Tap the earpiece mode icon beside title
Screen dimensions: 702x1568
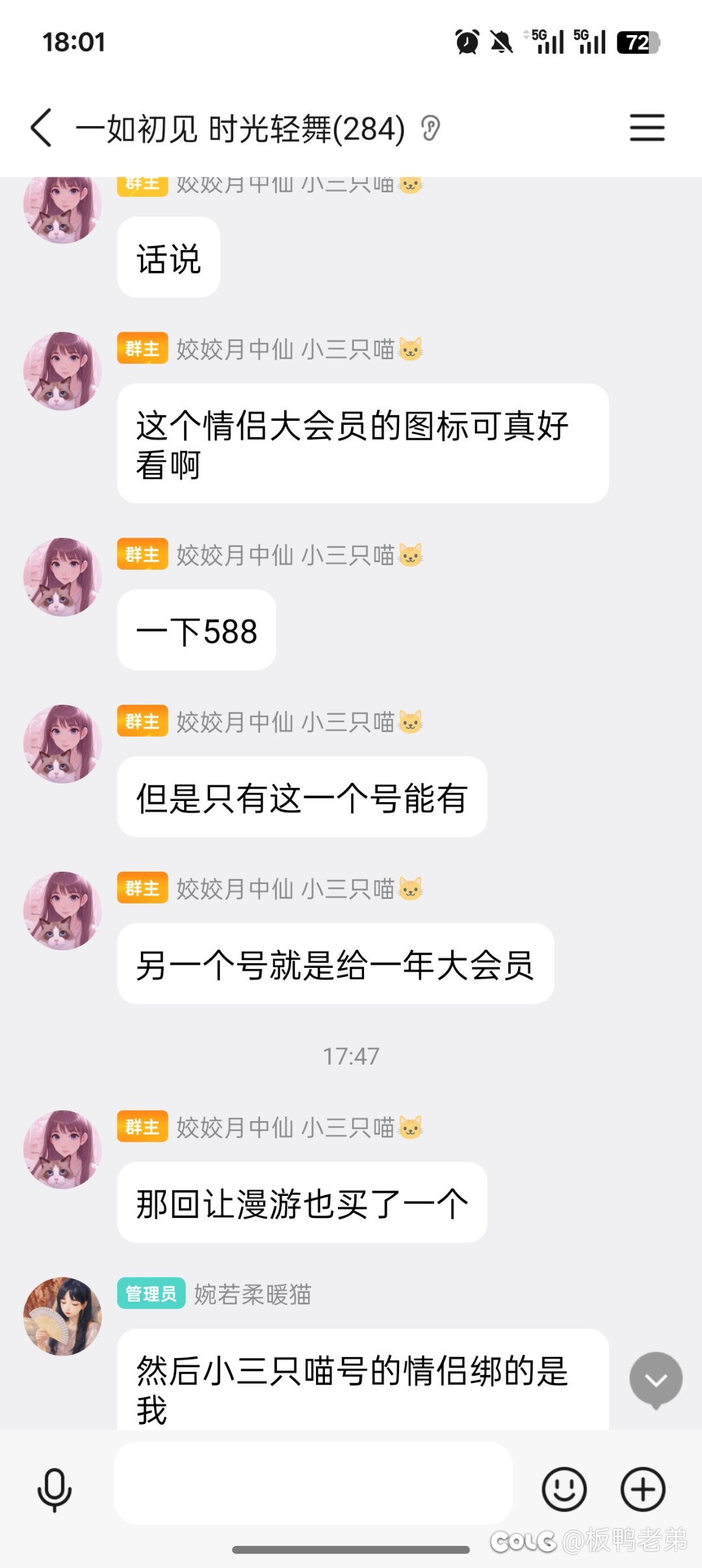tap(430, 128)
